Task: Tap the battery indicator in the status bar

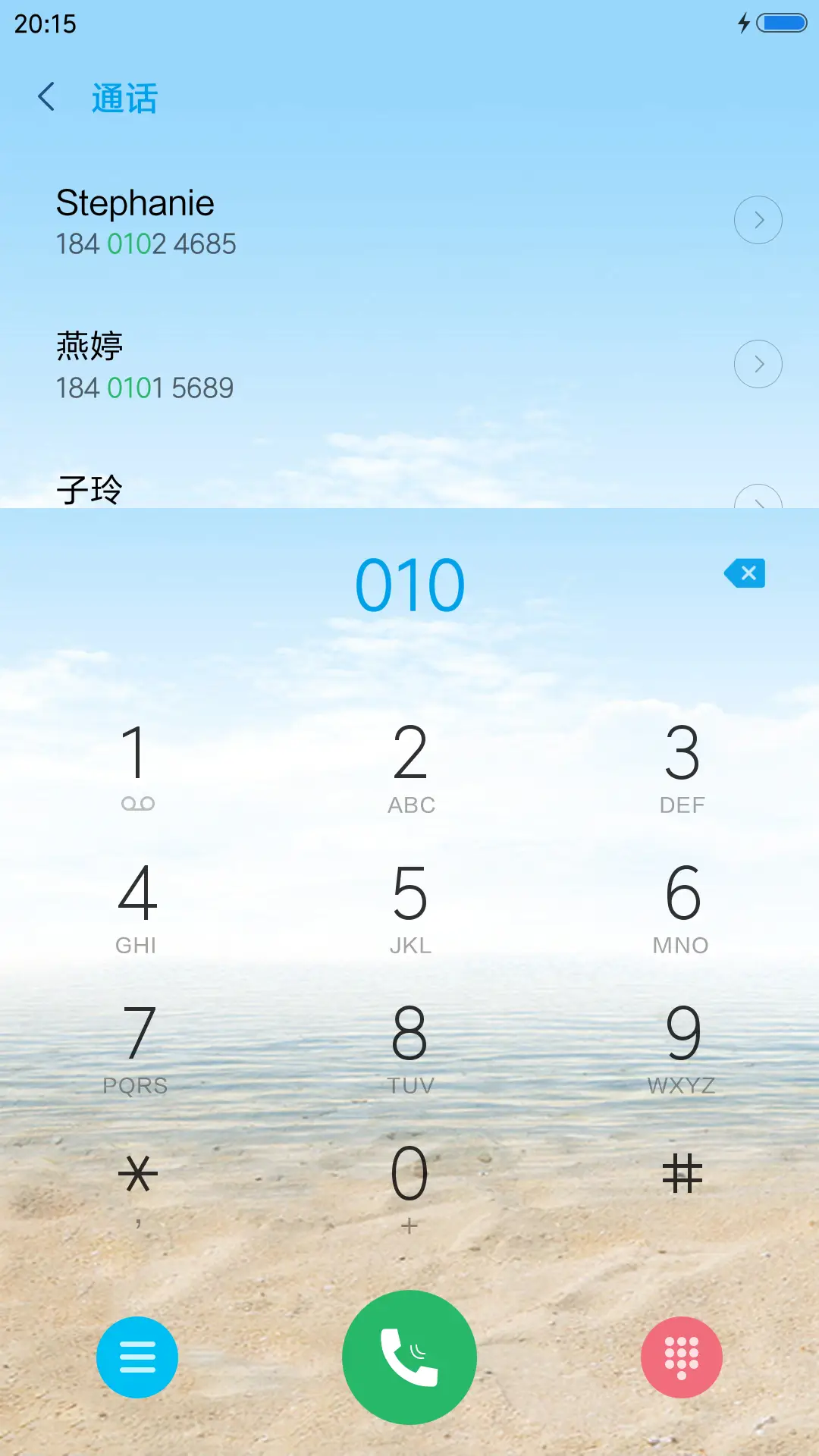Action: 782,23
